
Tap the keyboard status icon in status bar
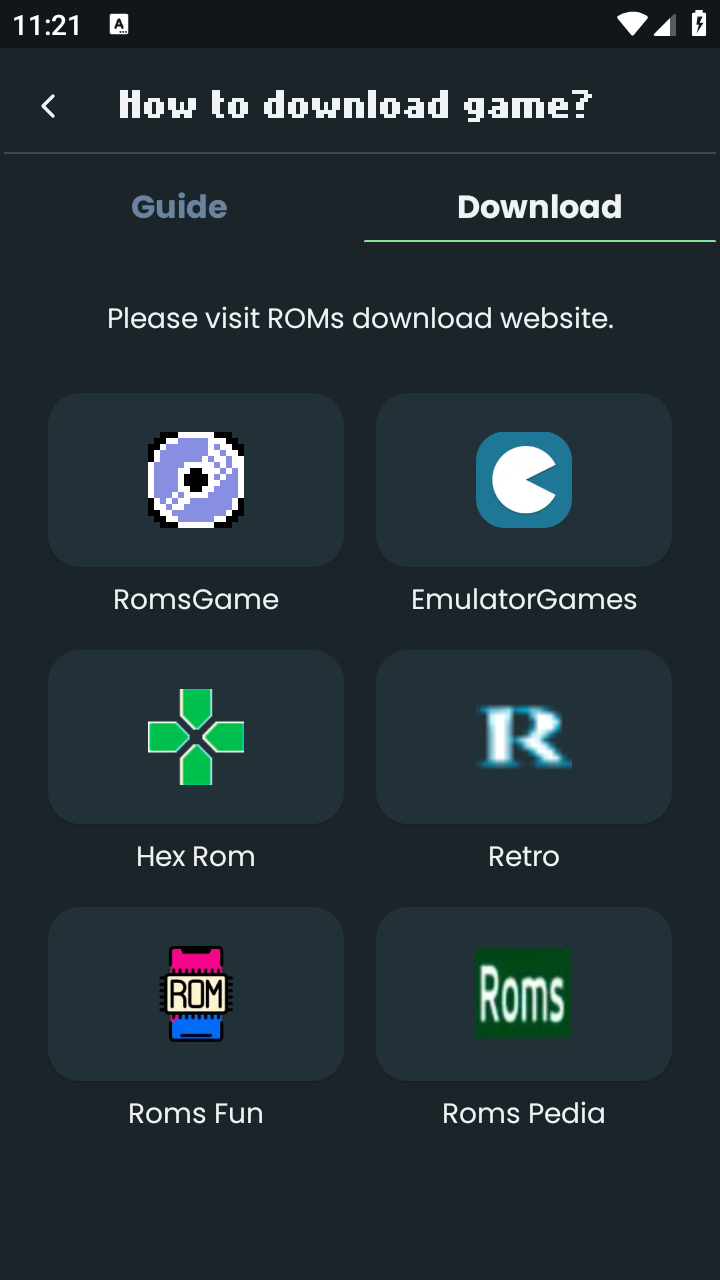coord(119,22)
